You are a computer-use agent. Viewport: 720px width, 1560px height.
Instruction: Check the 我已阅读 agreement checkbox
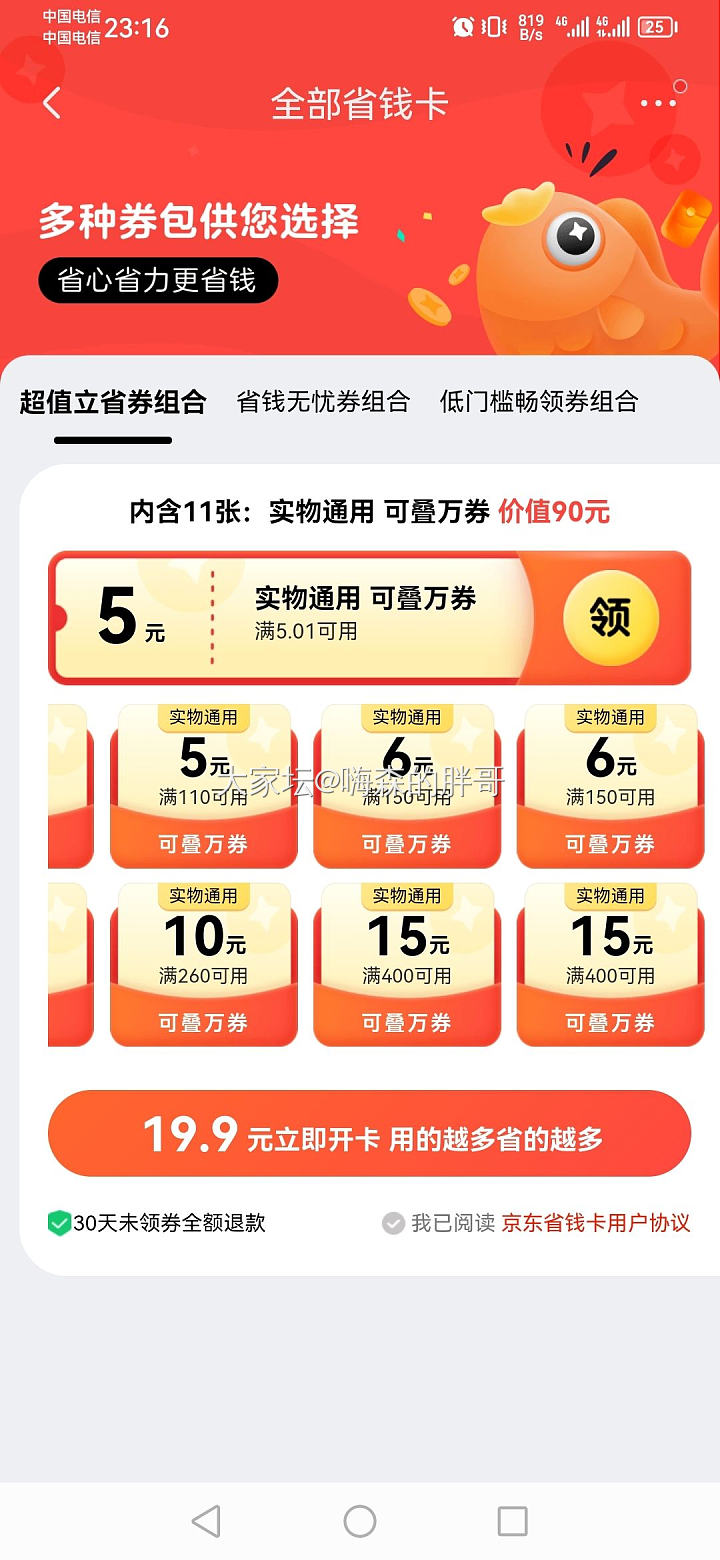click(x=393, y=1223)
